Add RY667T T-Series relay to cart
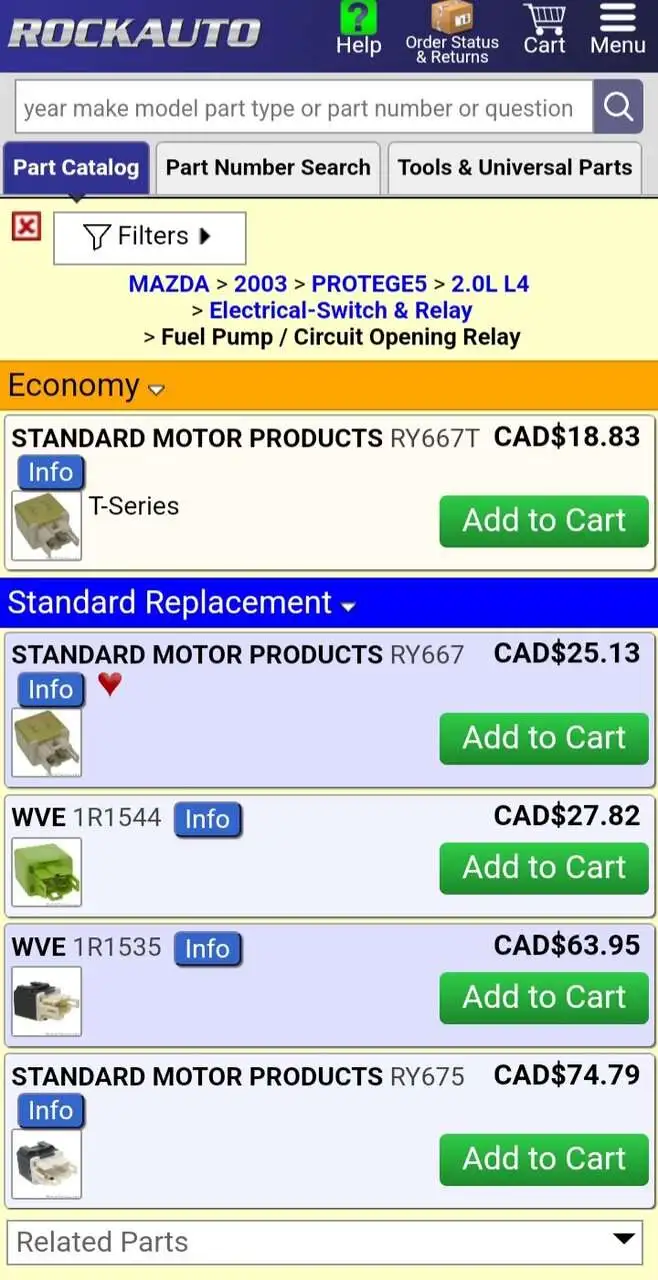 pyautogui.click(x=543, y=521)
